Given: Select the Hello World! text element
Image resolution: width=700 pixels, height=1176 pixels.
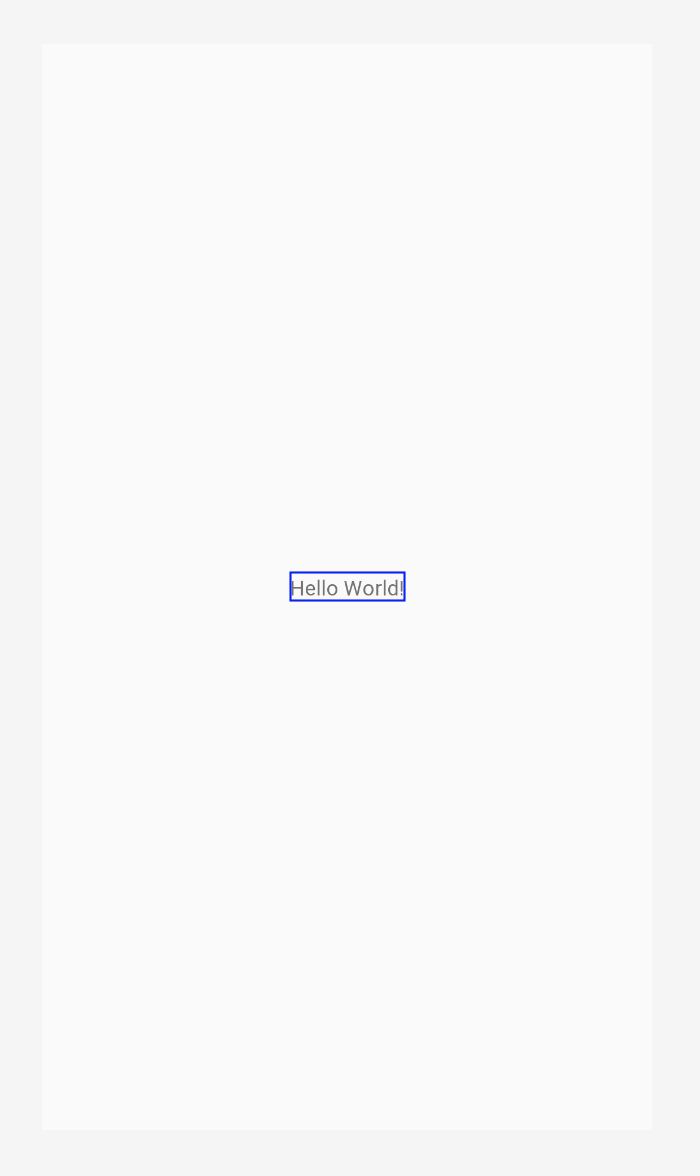Looking at the screenshot, I should (347, 587).
